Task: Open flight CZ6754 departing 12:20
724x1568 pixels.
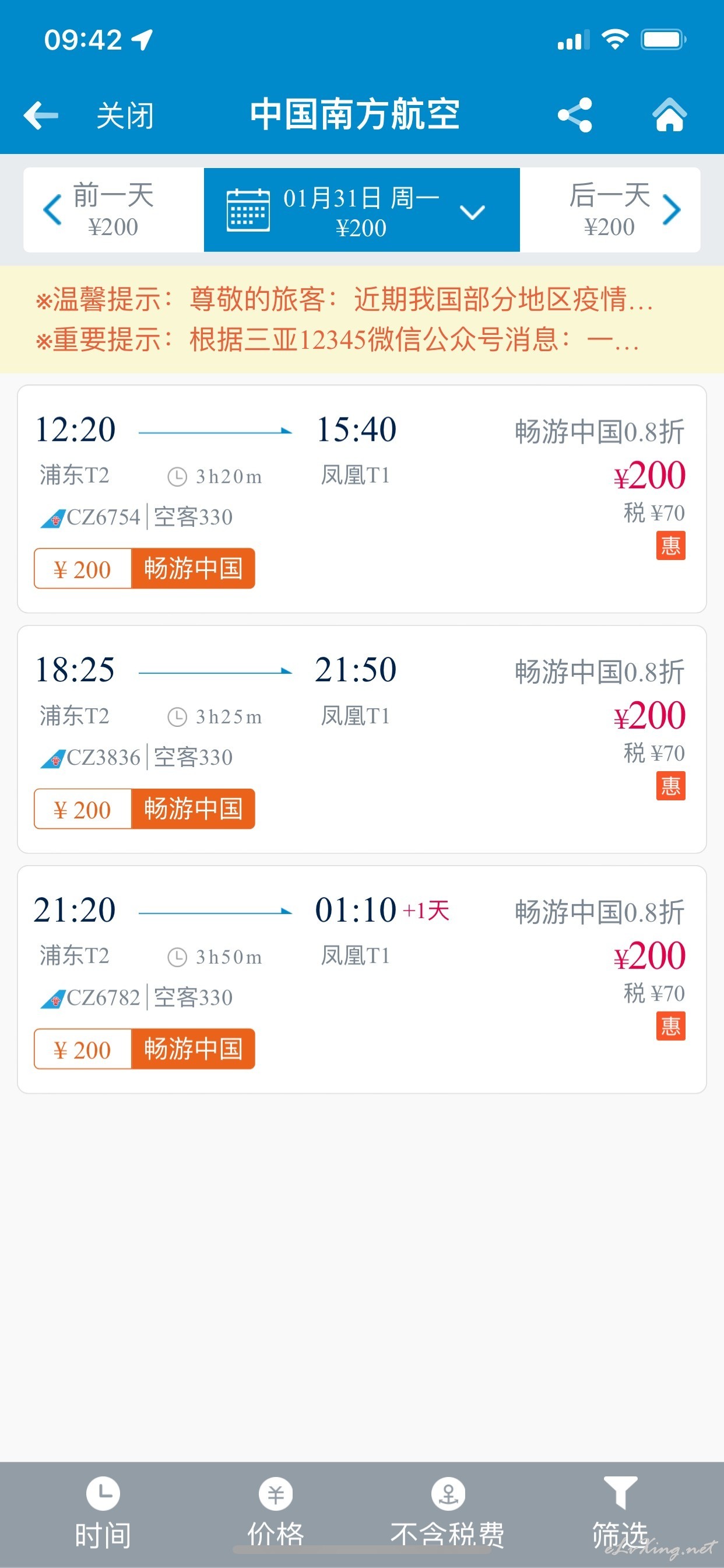Action: click(x=362, y=499)
